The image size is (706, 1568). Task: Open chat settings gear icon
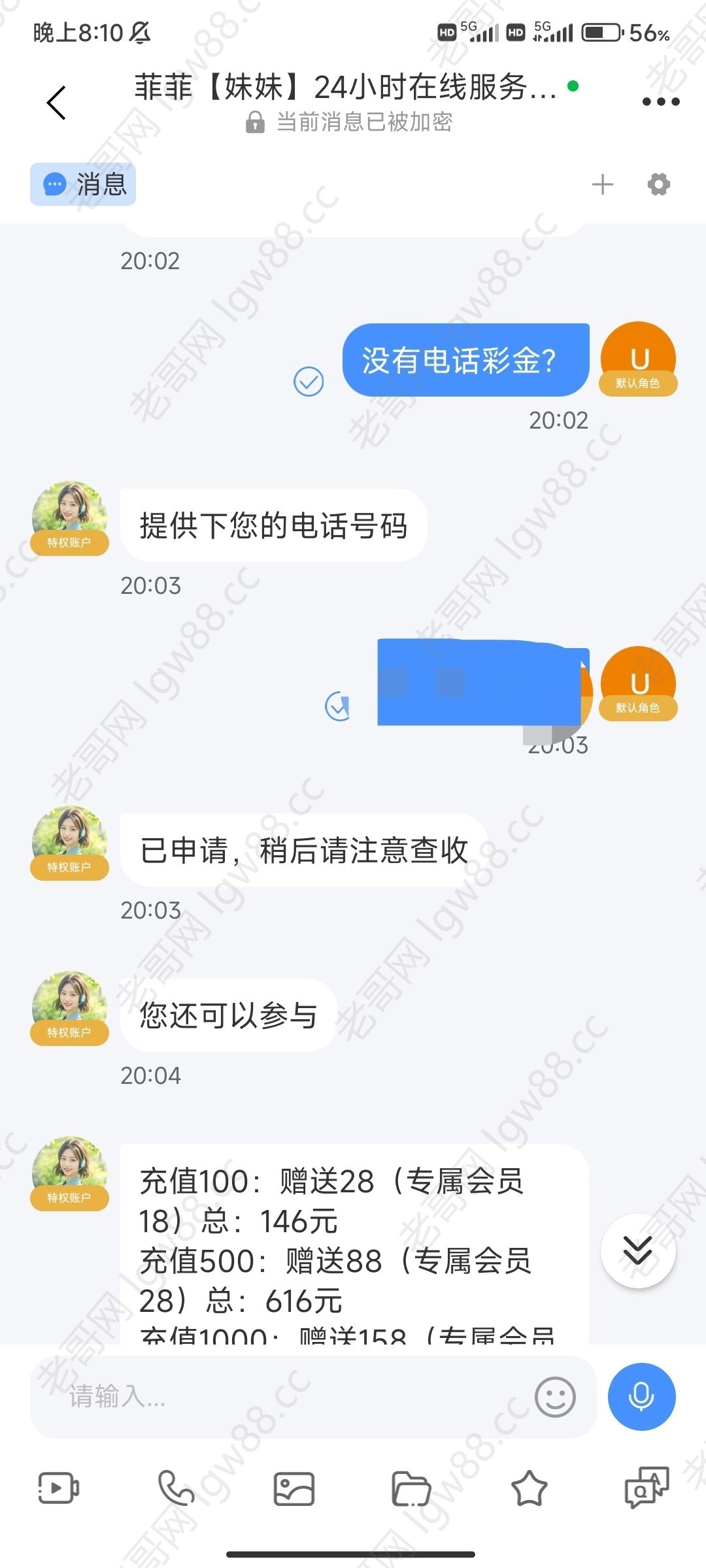(658, 184)
